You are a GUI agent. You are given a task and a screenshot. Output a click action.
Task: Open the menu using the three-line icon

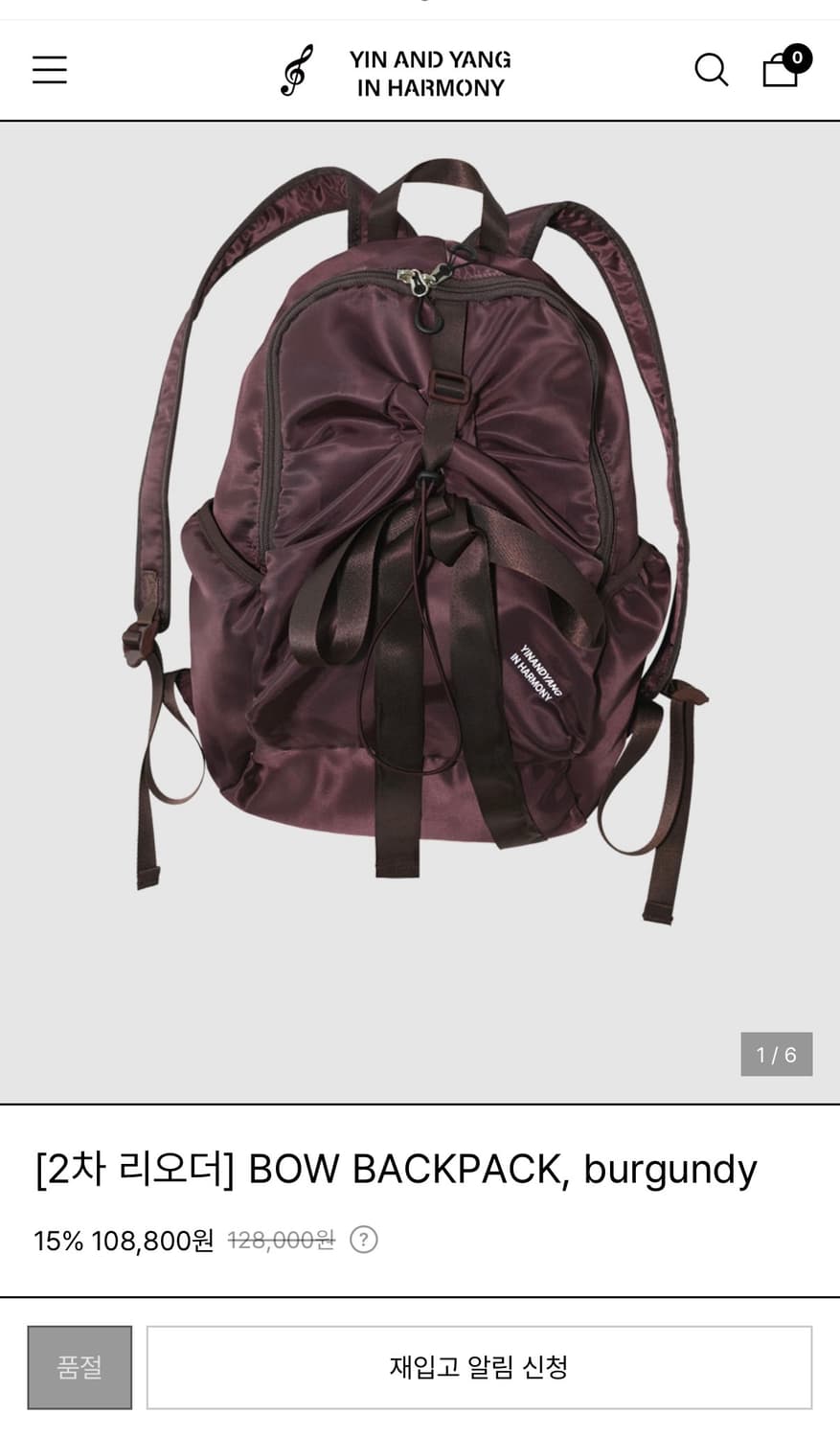(49, 68)
